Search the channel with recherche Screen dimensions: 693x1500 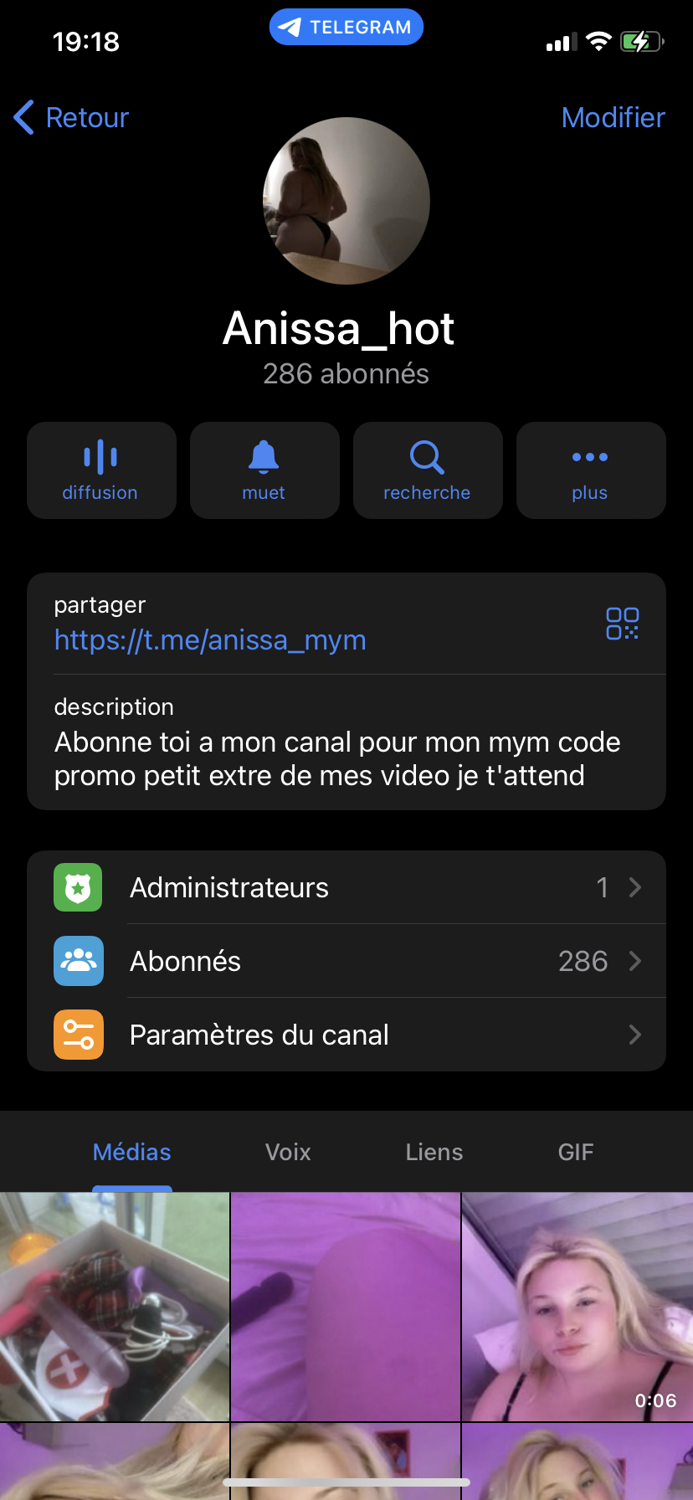[x=427, y=470]
